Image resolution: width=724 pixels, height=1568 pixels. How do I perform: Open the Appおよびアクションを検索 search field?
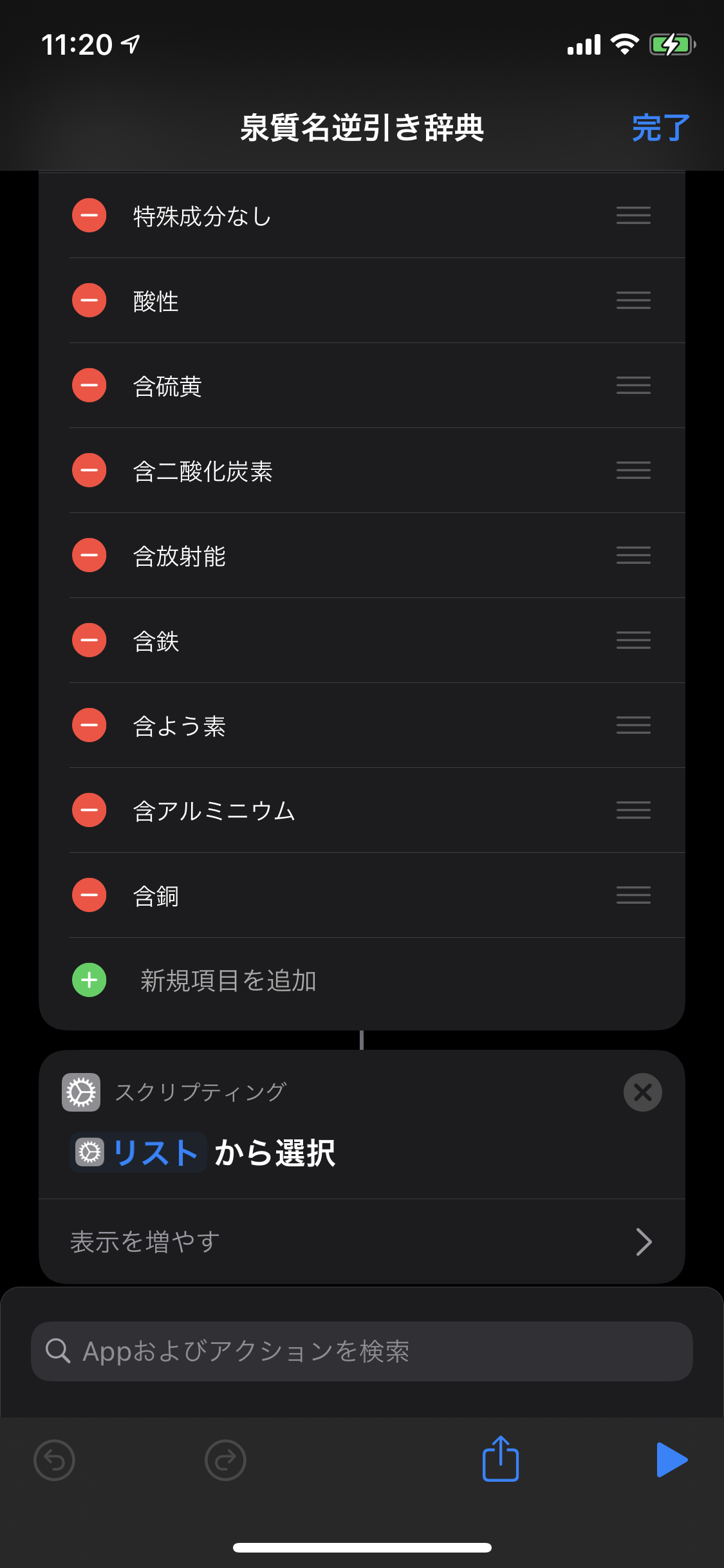coord(362,1351)
